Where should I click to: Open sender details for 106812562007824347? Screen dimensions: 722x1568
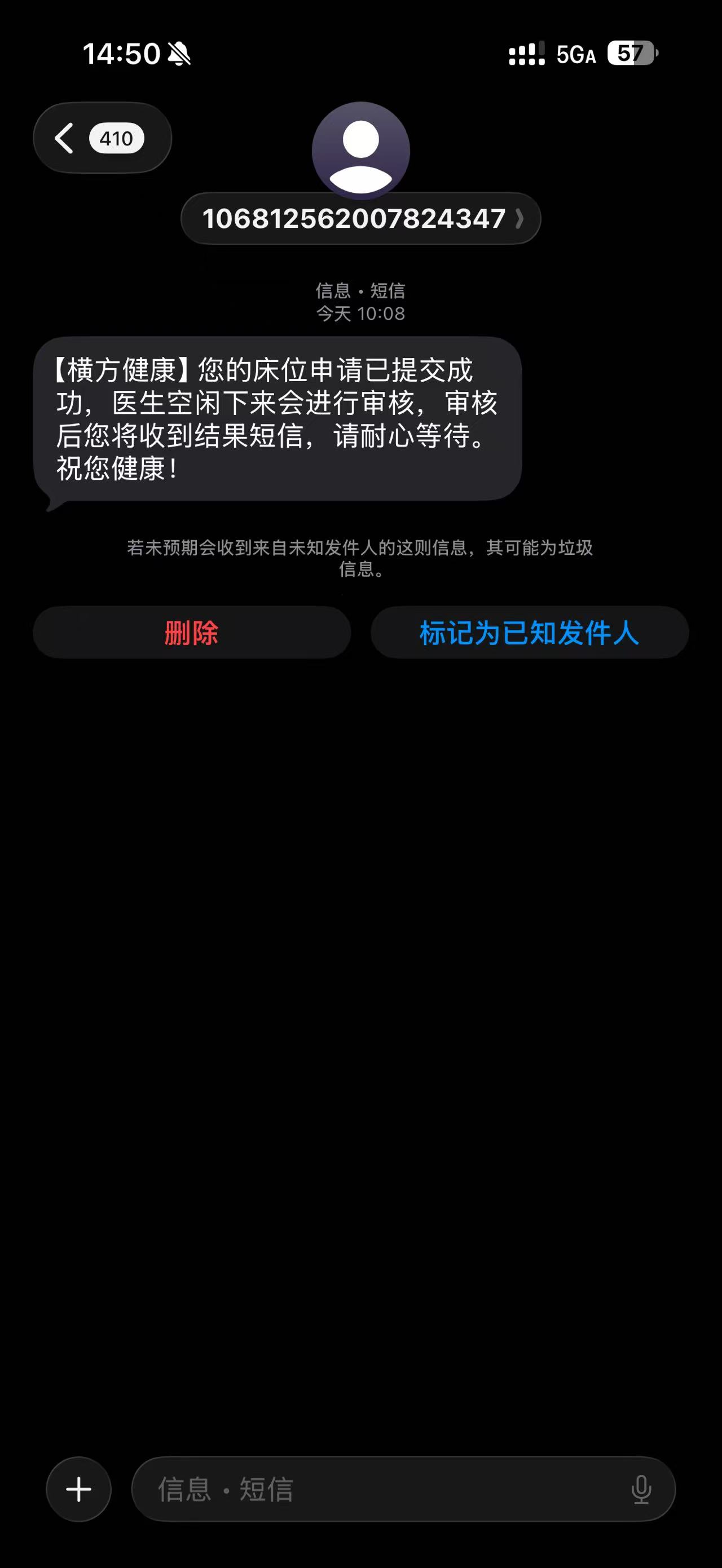point(360,219)
